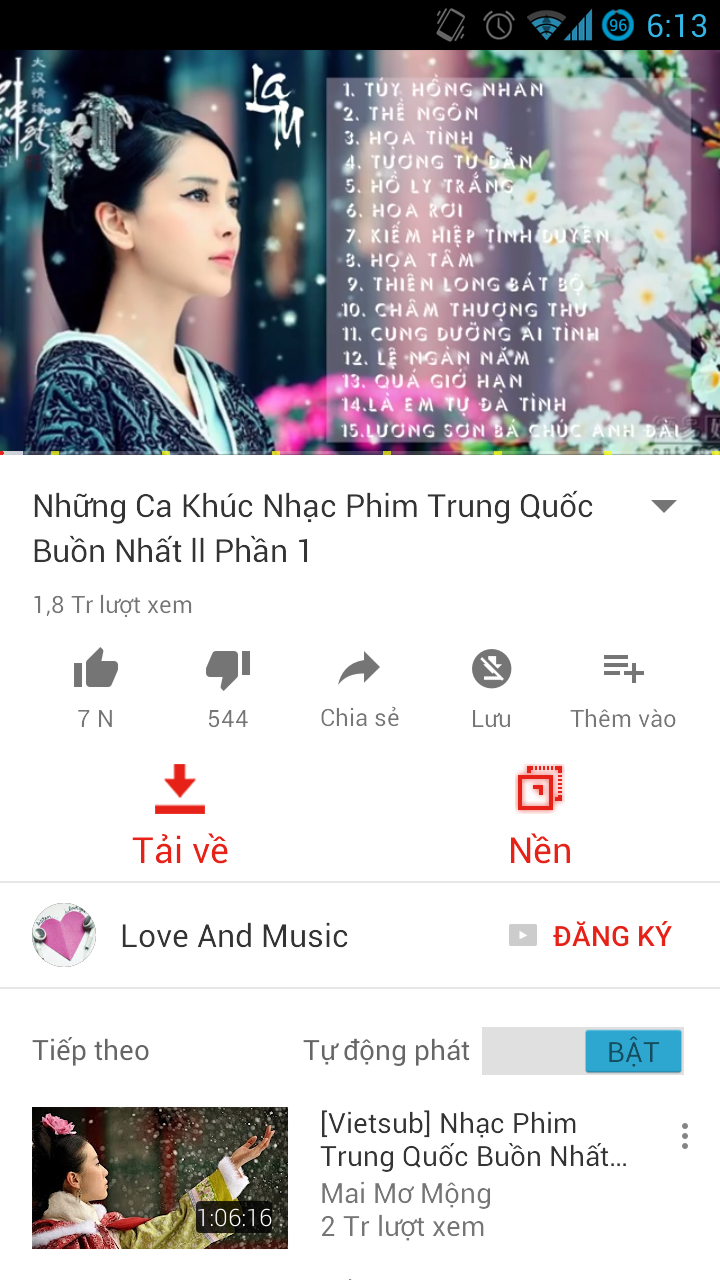
Task: Open overflow menu for the Mai Mơ Mộng video
Action: [x=685, y=1136]
